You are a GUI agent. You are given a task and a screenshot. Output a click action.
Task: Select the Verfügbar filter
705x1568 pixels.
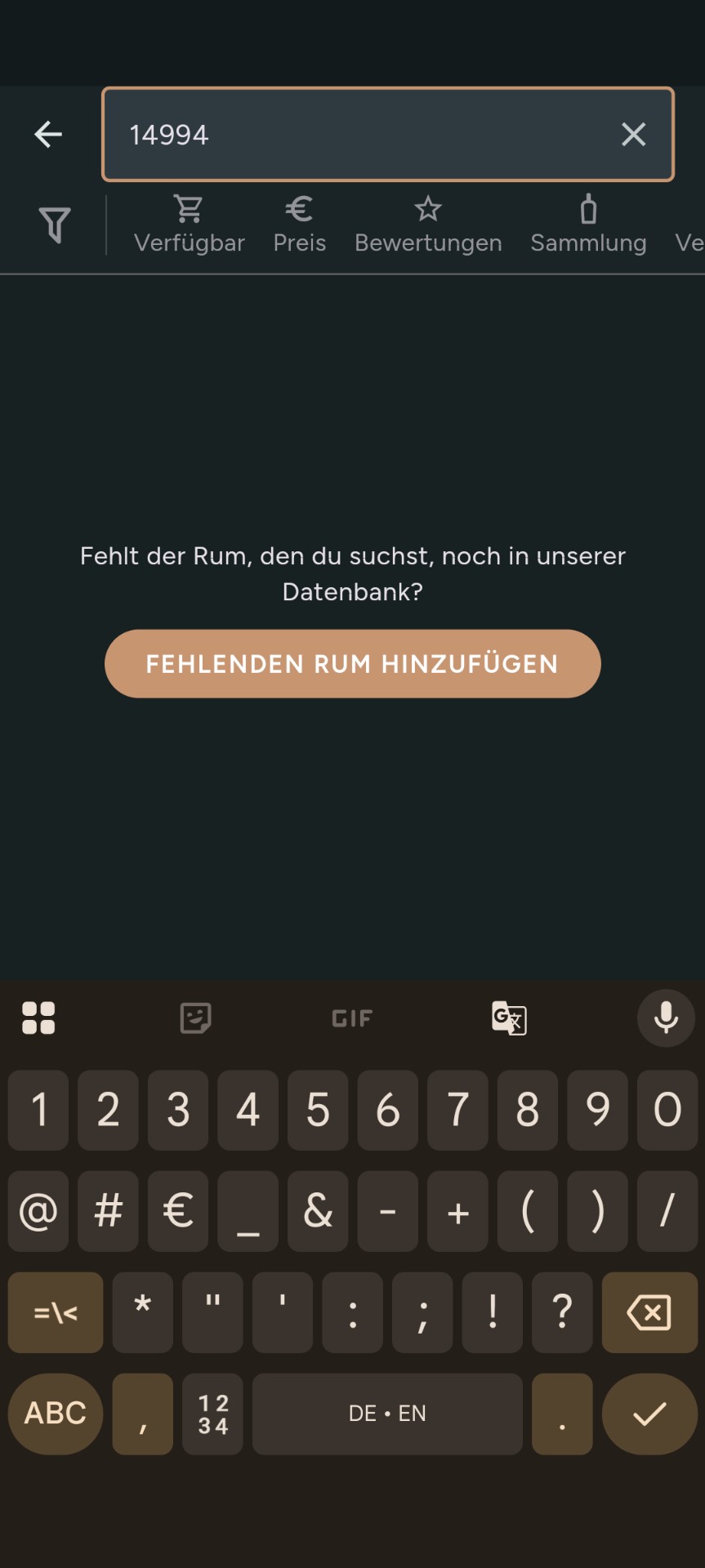[x=189, y=225]
